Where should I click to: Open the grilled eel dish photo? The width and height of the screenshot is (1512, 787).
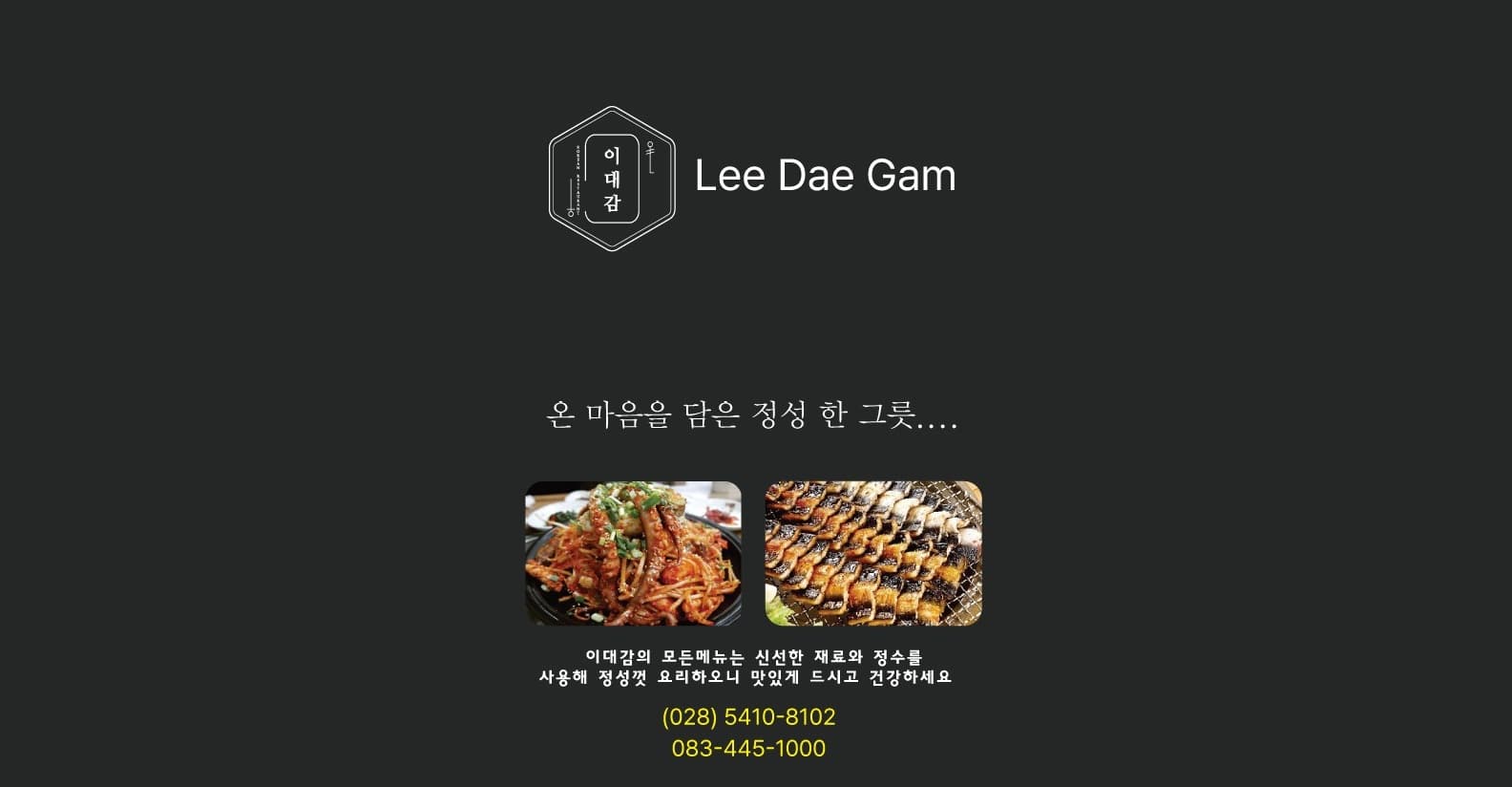(x=873, y=553)
